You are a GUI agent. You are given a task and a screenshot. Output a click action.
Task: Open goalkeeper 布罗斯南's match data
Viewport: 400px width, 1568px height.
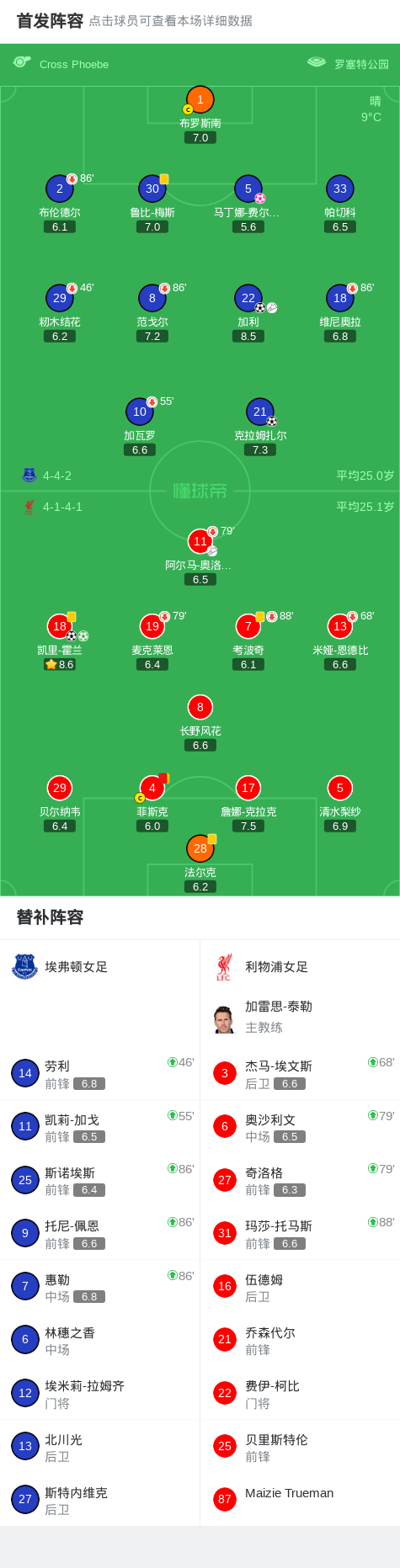pos(200,115)
